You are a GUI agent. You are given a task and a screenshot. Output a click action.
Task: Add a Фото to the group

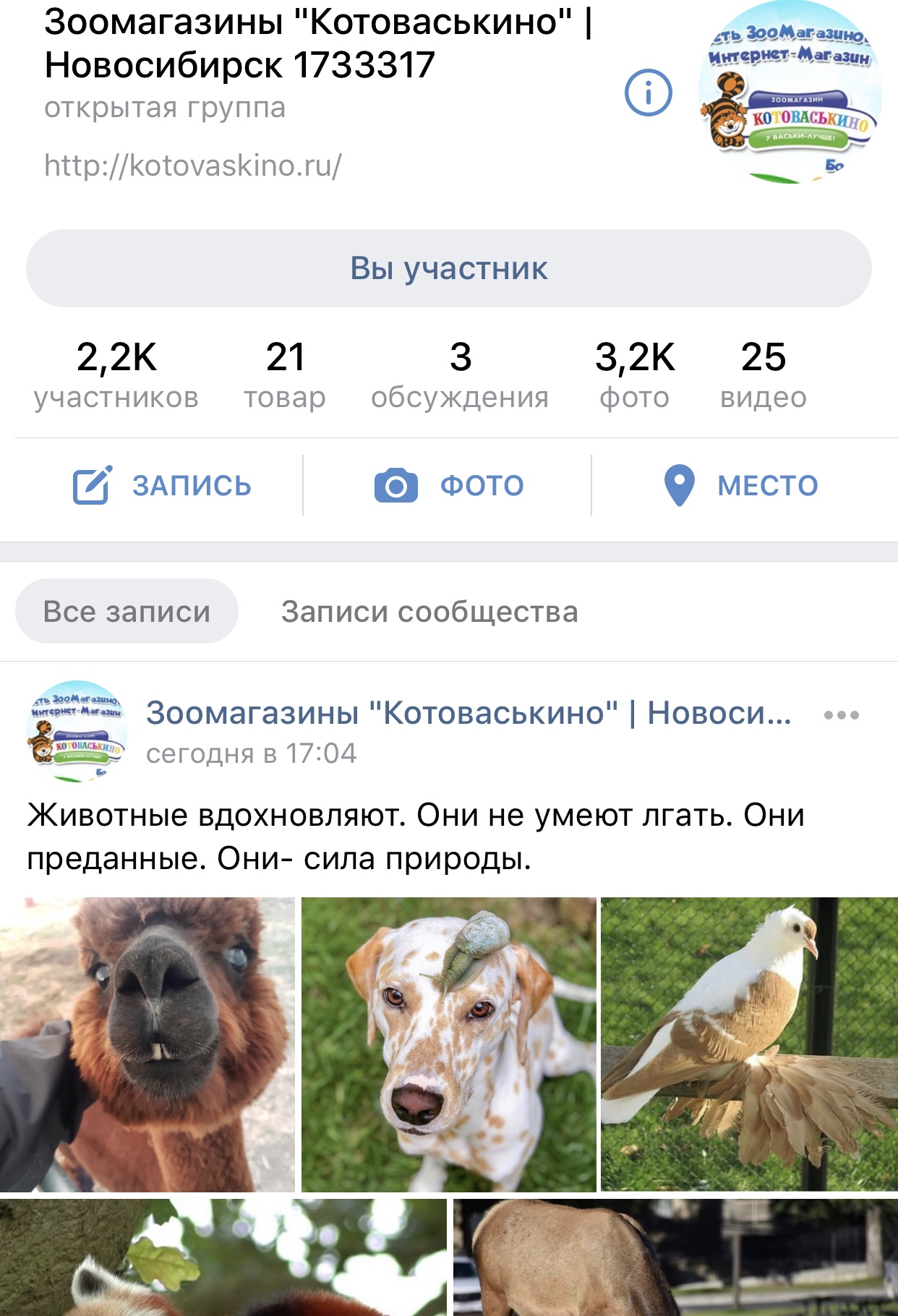(x=448, y=485)
